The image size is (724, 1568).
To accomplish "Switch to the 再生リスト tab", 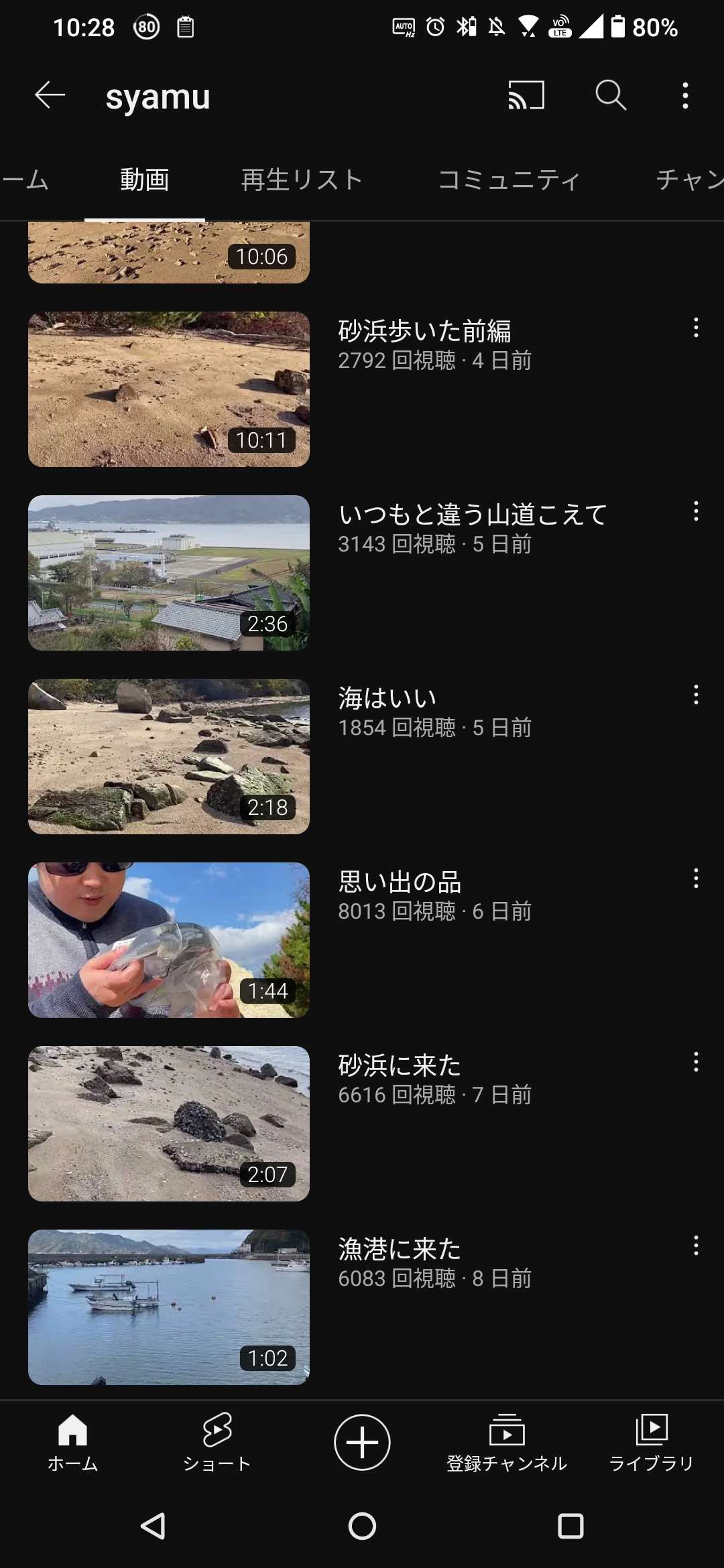I will click(x=302, y=180).
